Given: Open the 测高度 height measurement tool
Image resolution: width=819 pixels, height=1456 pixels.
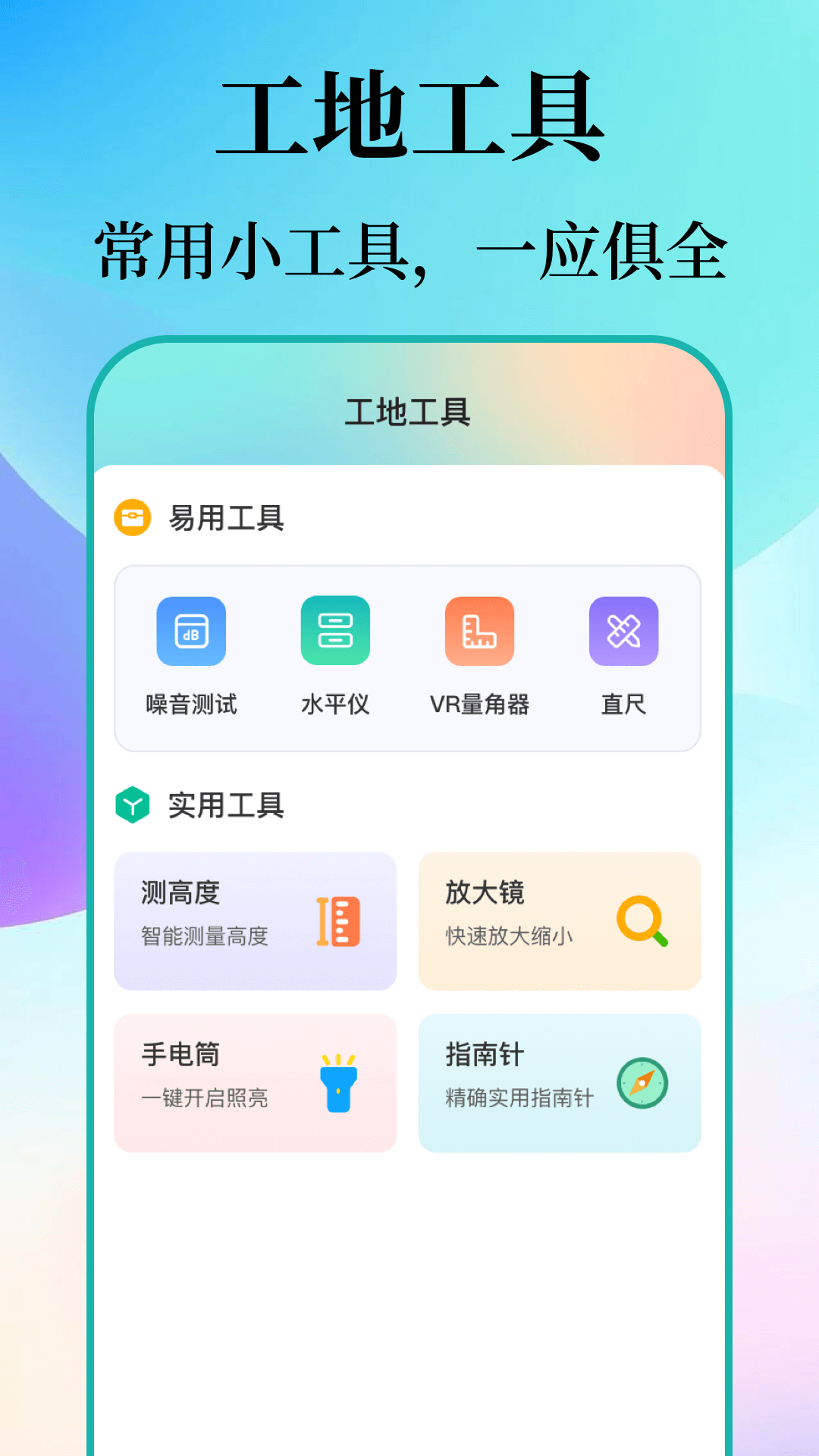Looking at the screenshot, I should click(255, 920).
